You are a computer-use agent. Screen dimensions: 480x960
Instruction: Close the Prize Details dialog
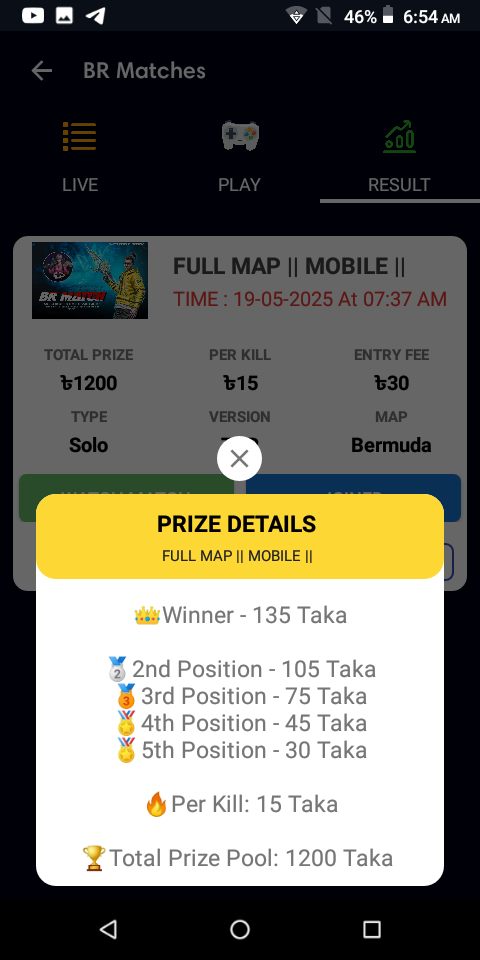239,458
